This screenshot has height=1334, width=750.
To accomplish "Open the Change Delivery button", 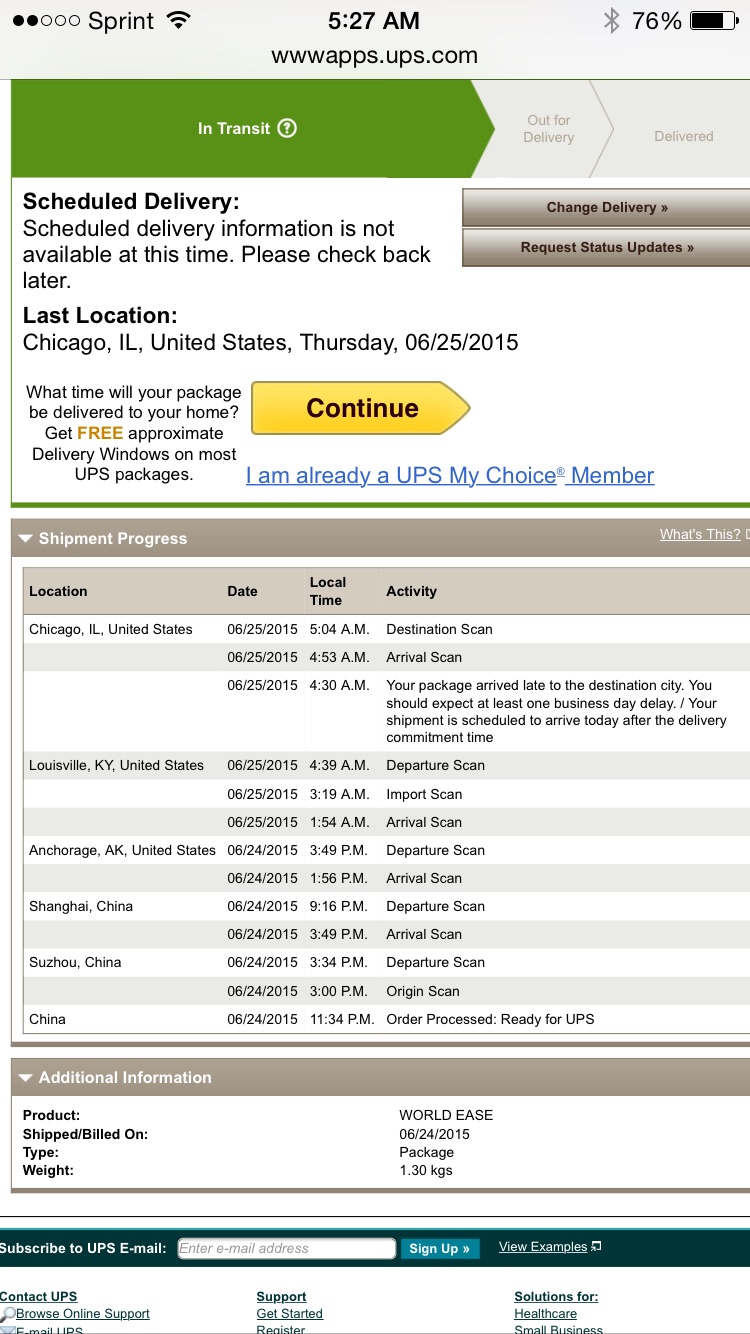I will click(x=606, y=207).
